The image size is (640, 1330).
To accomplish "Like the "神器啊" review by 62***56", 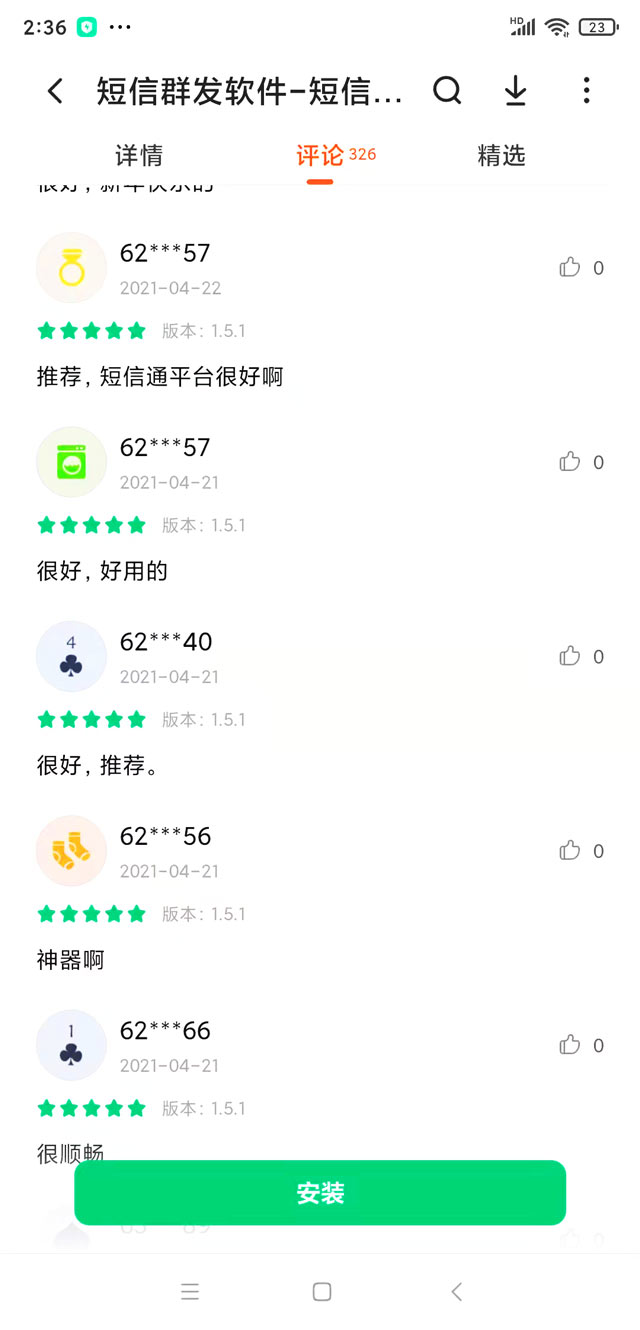I will 570,850.
